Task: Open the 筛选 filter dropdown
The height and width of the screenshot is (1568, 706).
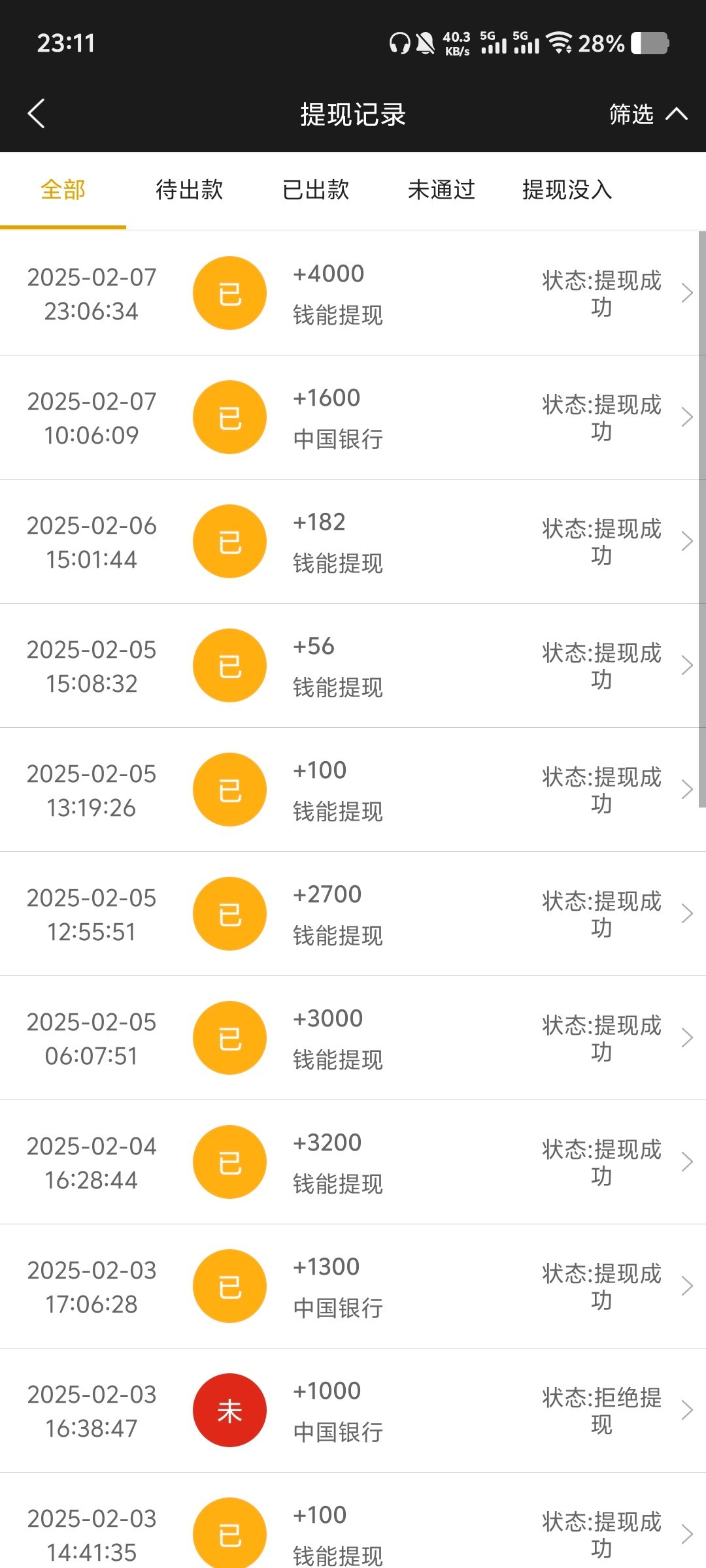Action: pos(647,114)
